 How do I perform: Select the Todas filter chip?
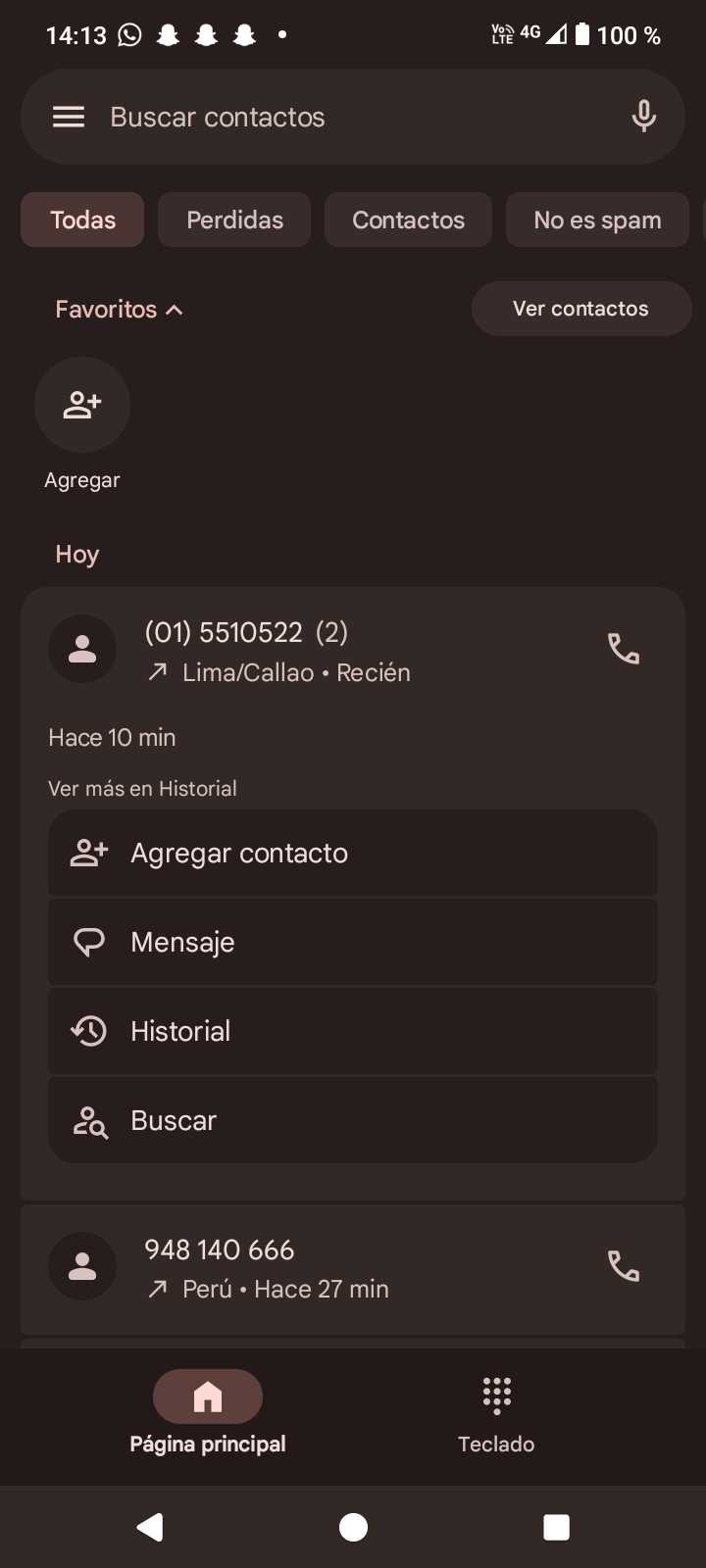coord(82,220)
